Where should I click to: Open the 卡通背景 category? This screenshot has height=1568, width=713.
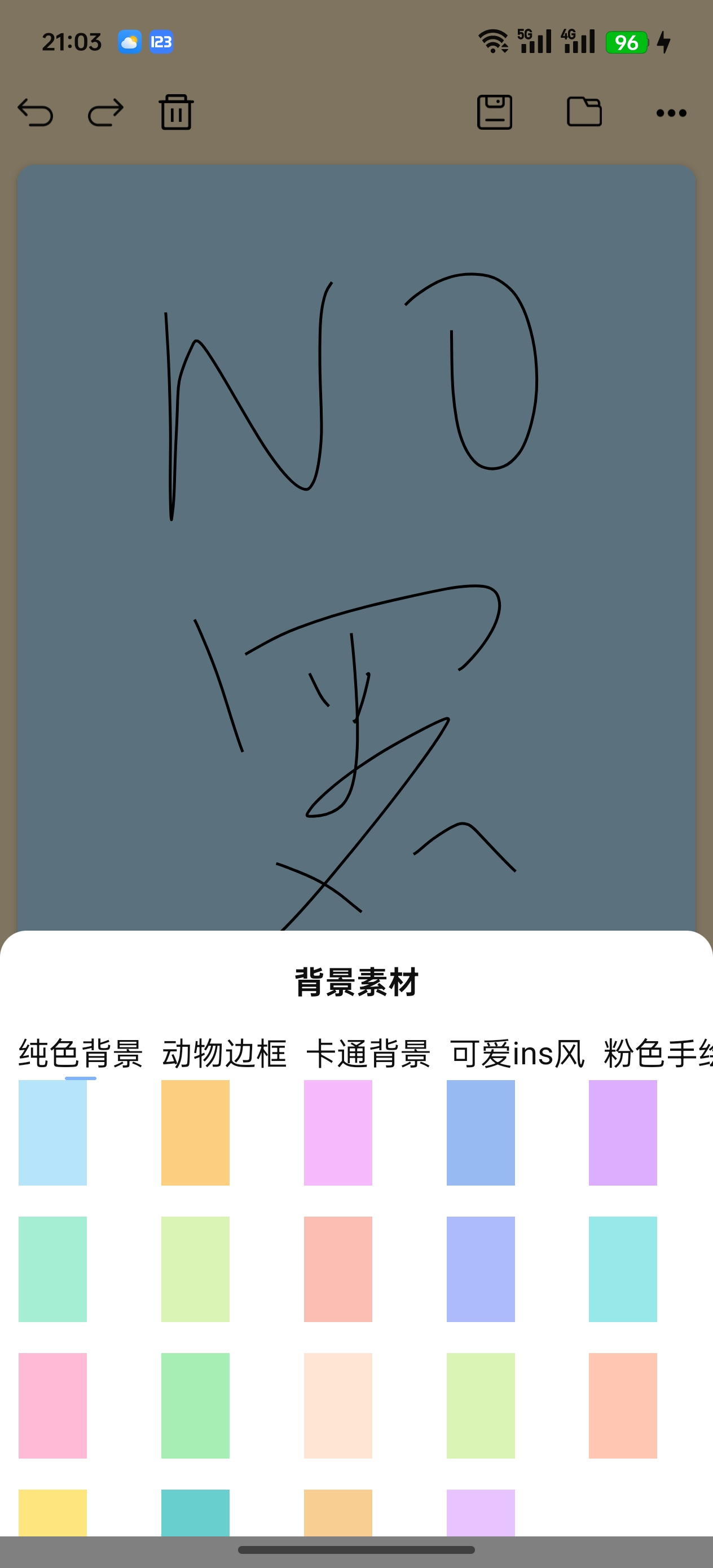pos(368,1054)
